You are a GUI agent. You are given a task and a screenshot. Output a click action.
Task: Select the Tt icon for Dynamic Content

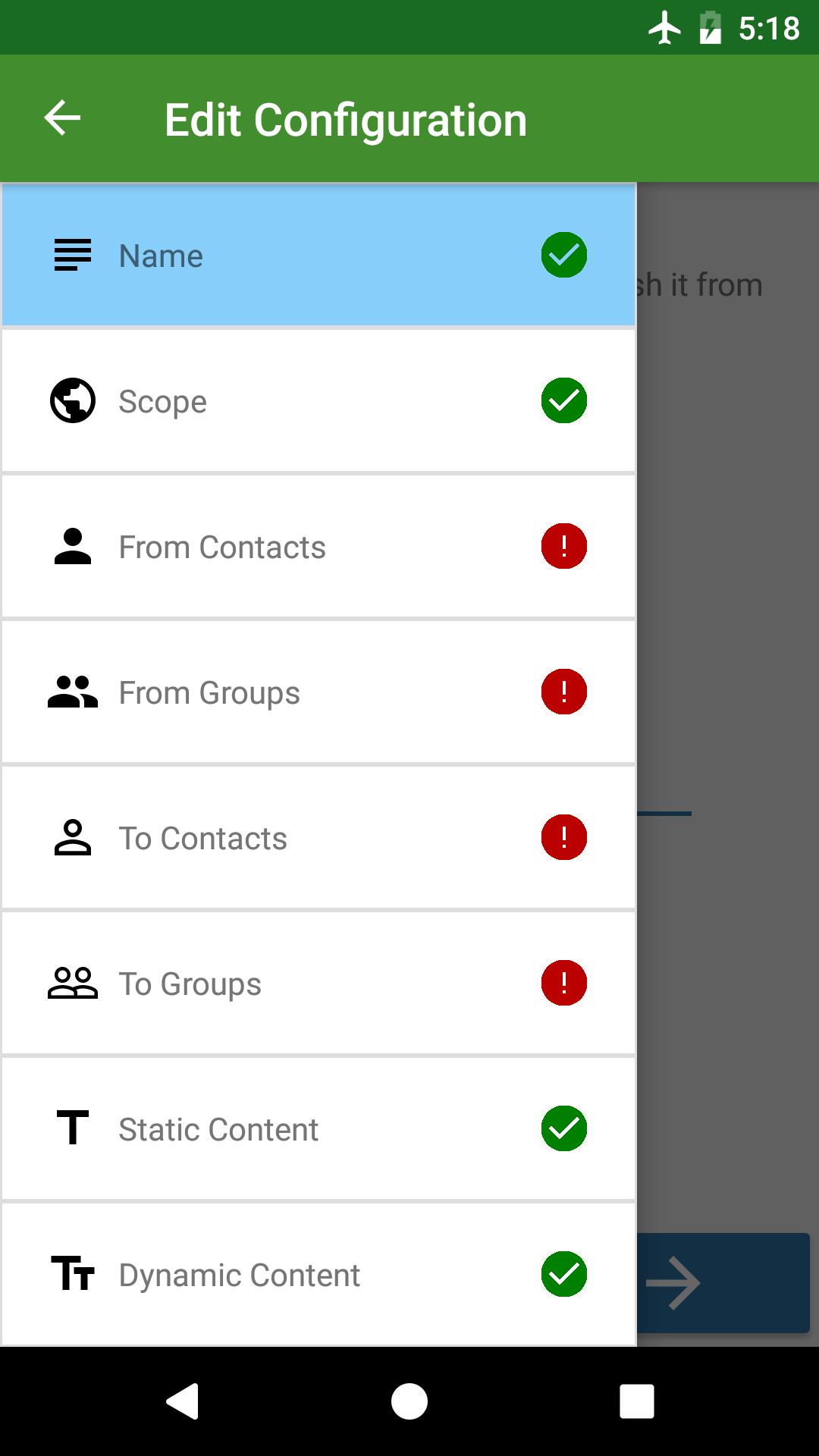pos(73,1274)
